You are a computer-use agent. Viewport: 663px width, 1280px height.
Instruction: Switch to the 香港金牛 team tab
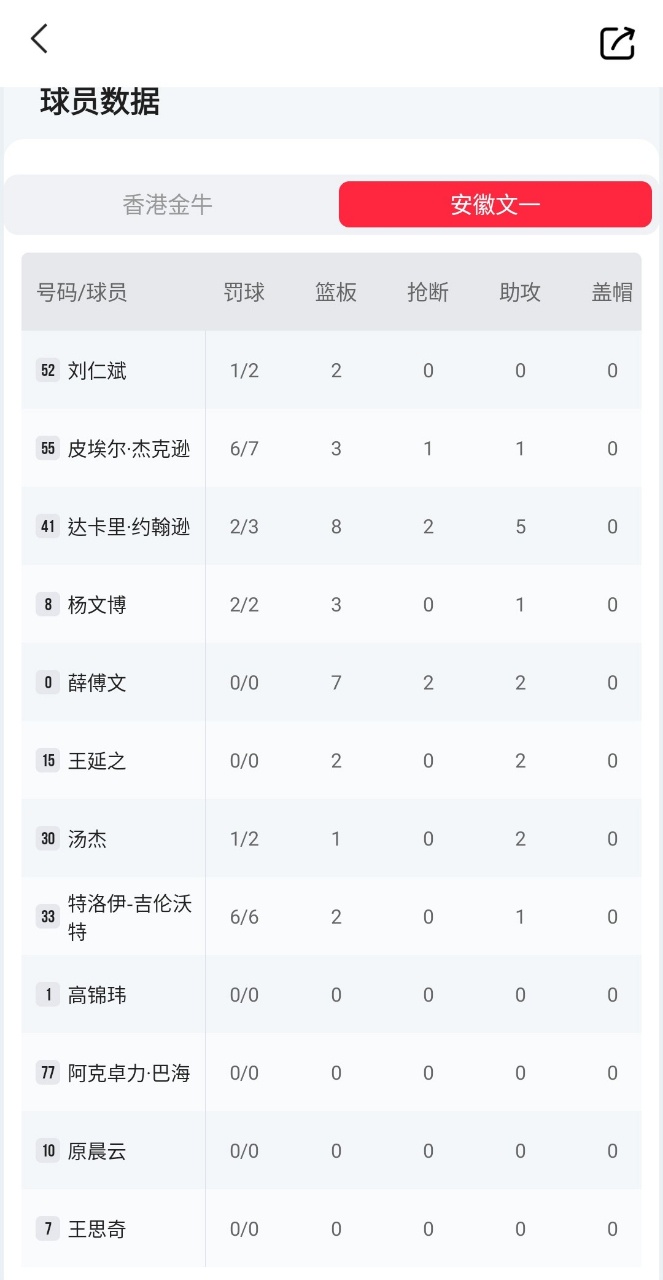click(168, 205)
